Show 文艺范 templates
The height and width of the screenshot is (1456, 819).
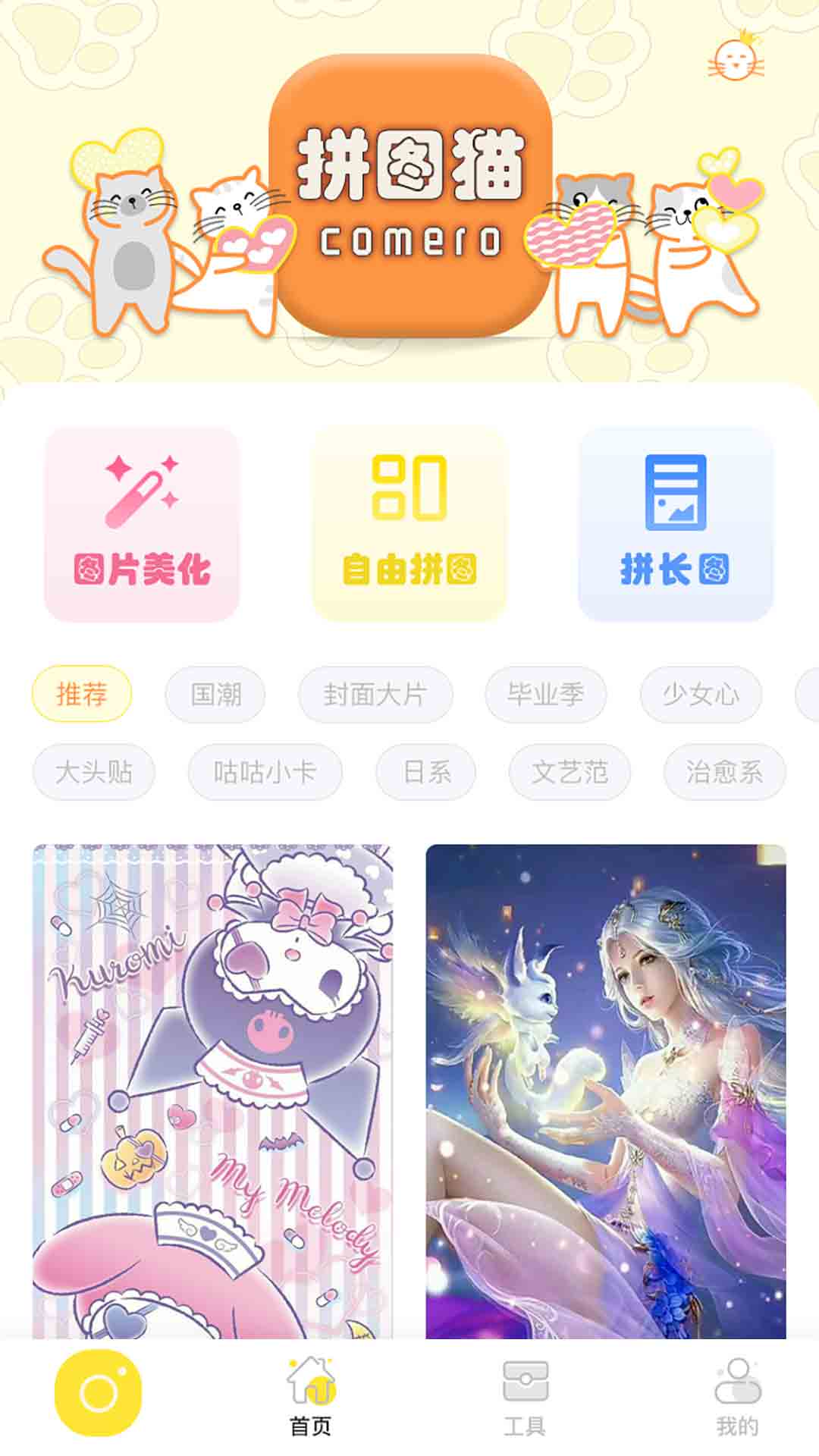point(570,772)
